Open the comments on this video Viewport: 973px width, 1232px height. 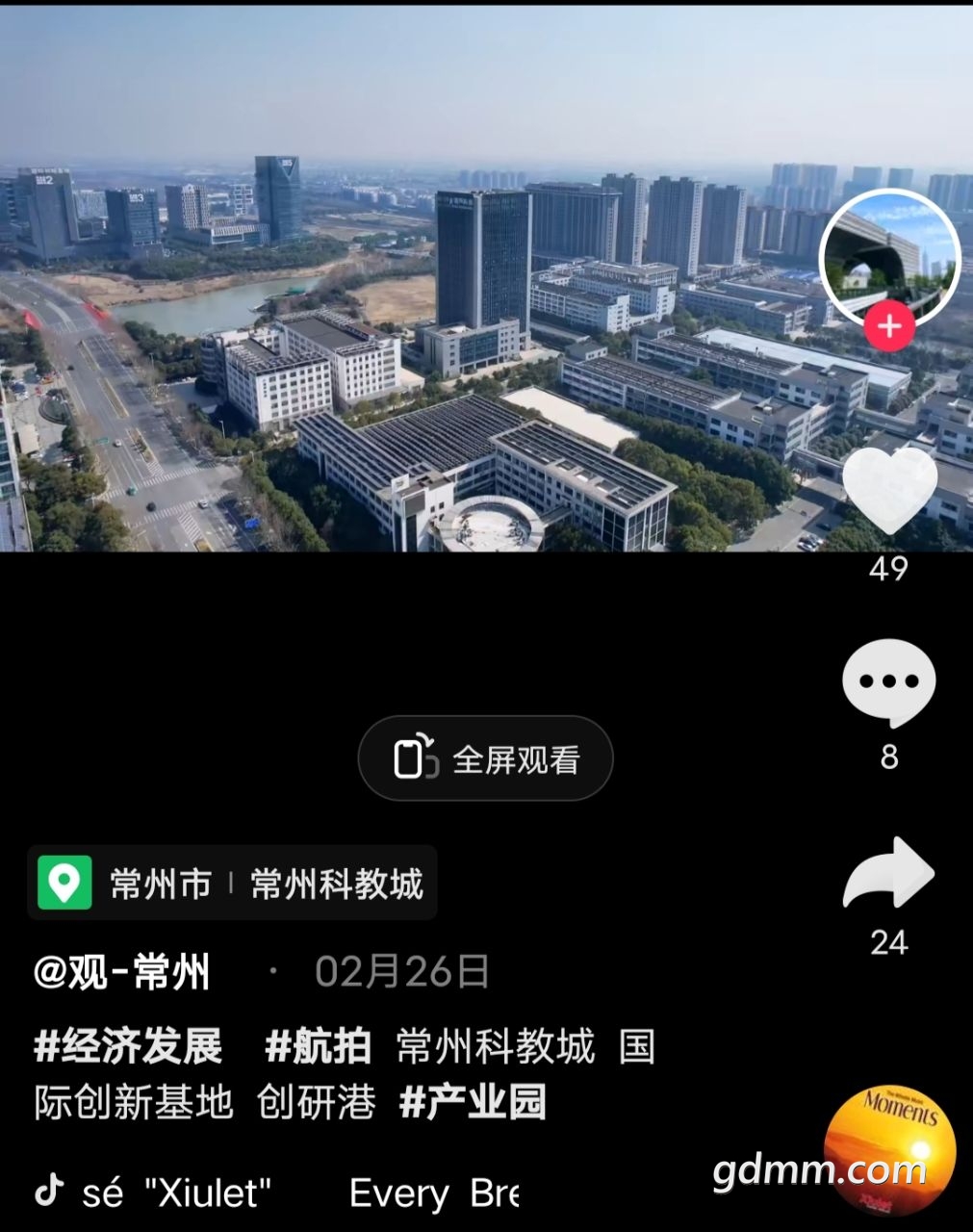point(888,682)
